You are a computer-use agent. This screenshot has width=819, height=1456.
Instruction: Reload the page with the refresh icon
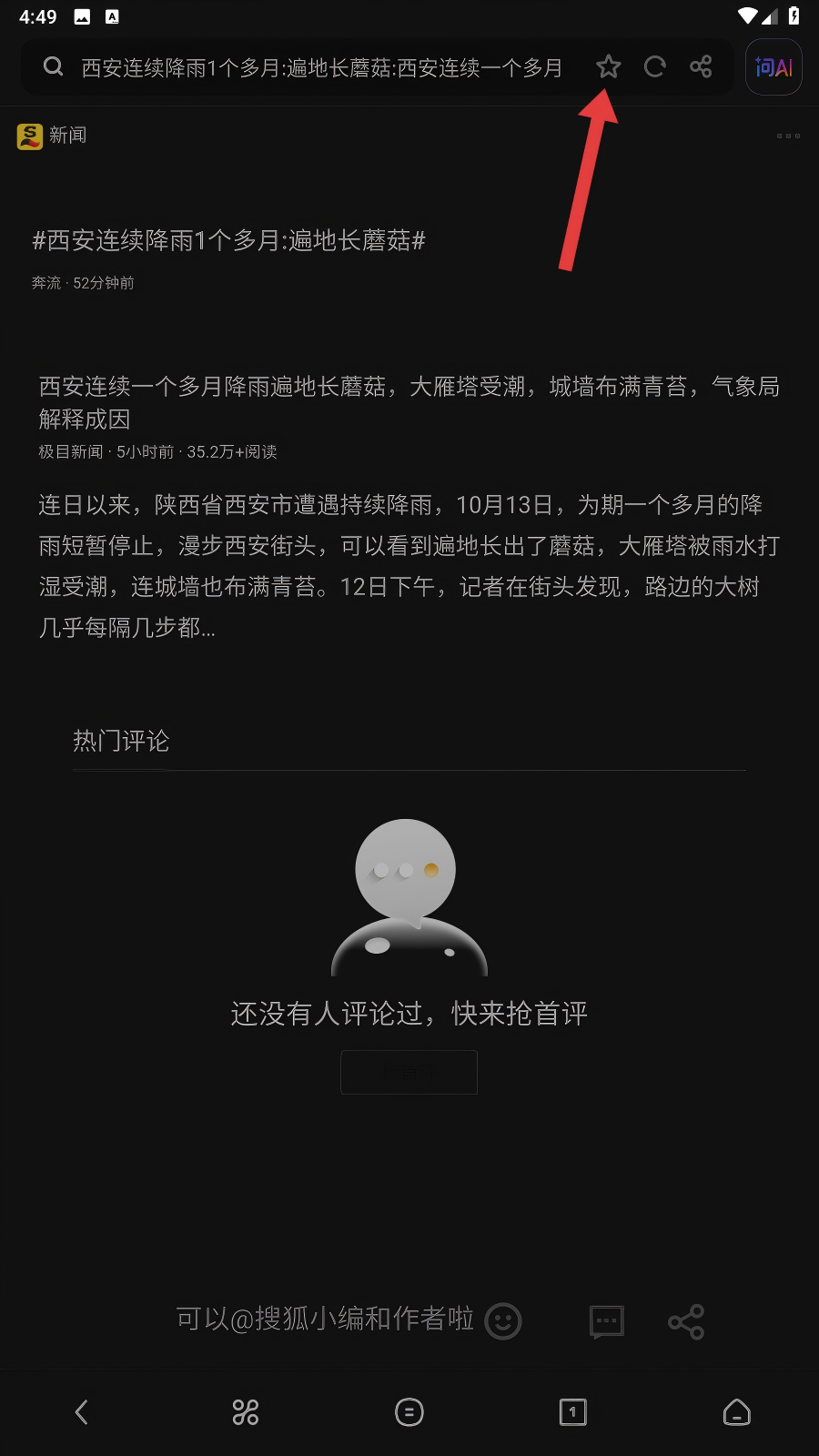click(x=655, y=66)
